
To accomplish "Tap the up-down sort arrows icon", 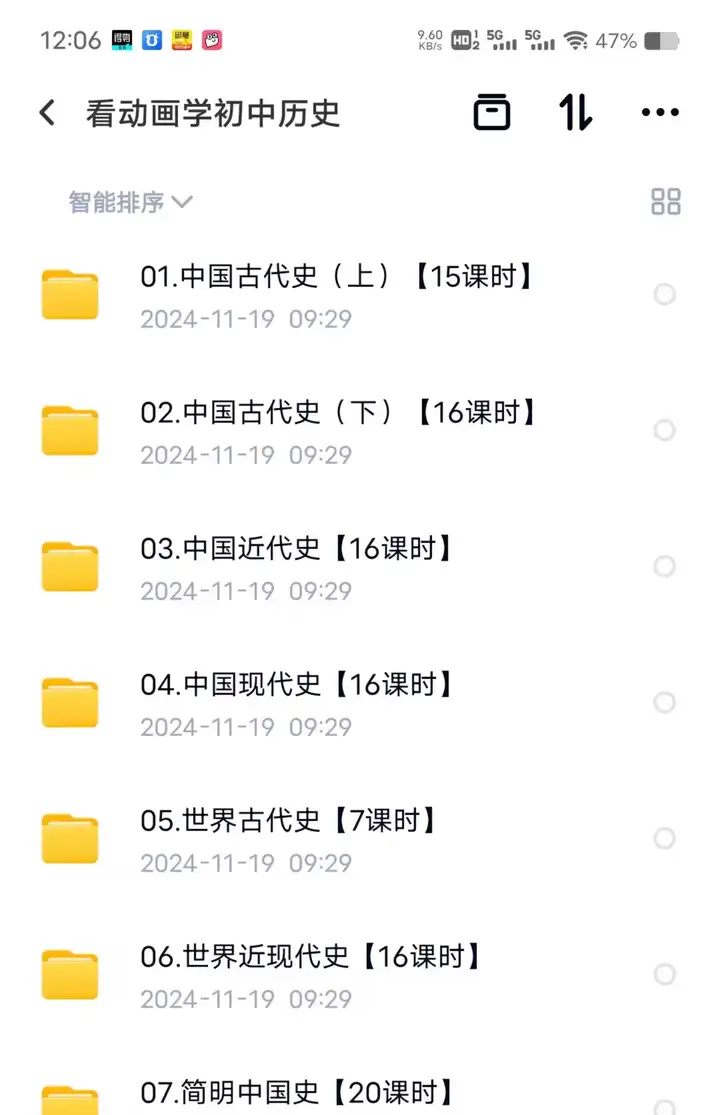I will click(575, 113).
